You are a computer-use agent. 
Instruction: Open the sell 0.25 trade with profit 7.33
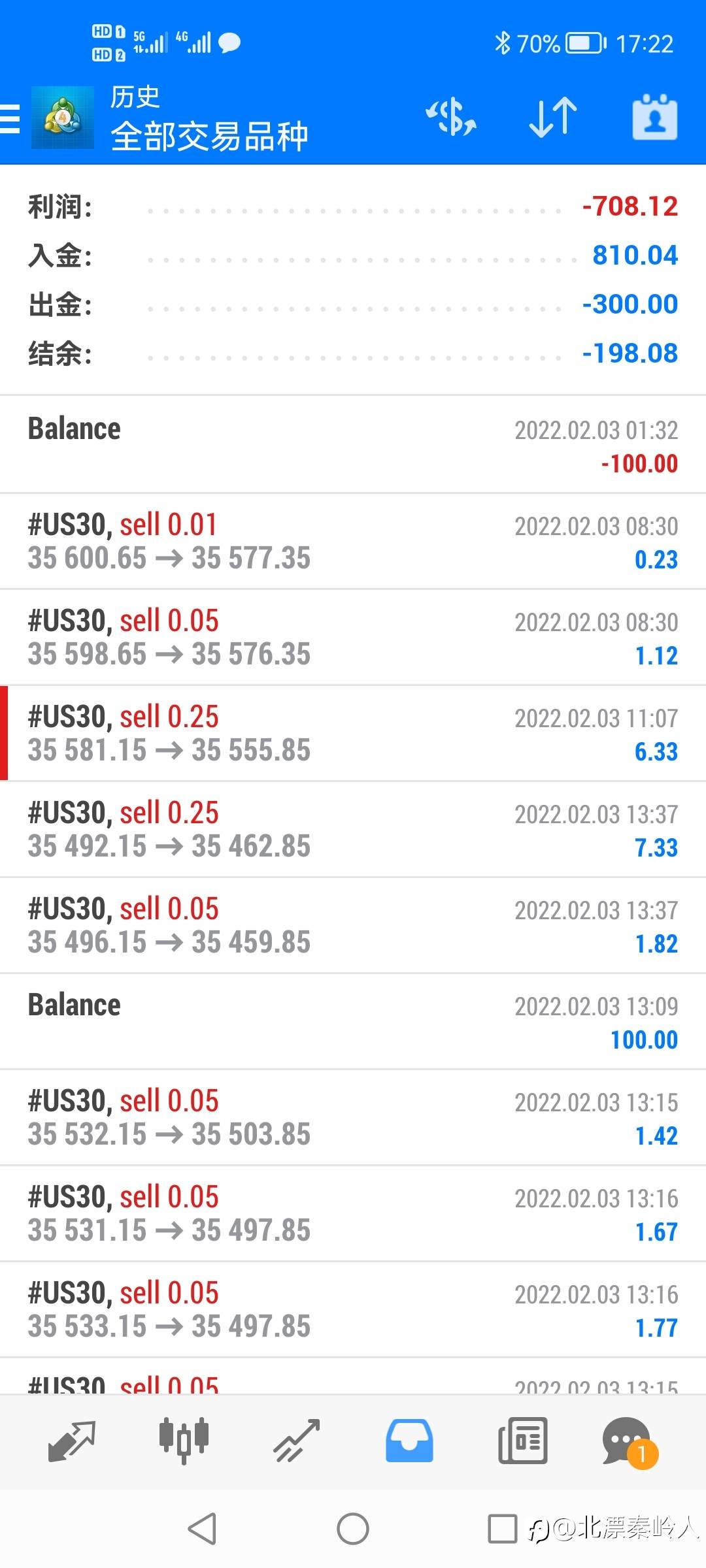(x=353, y=830)
